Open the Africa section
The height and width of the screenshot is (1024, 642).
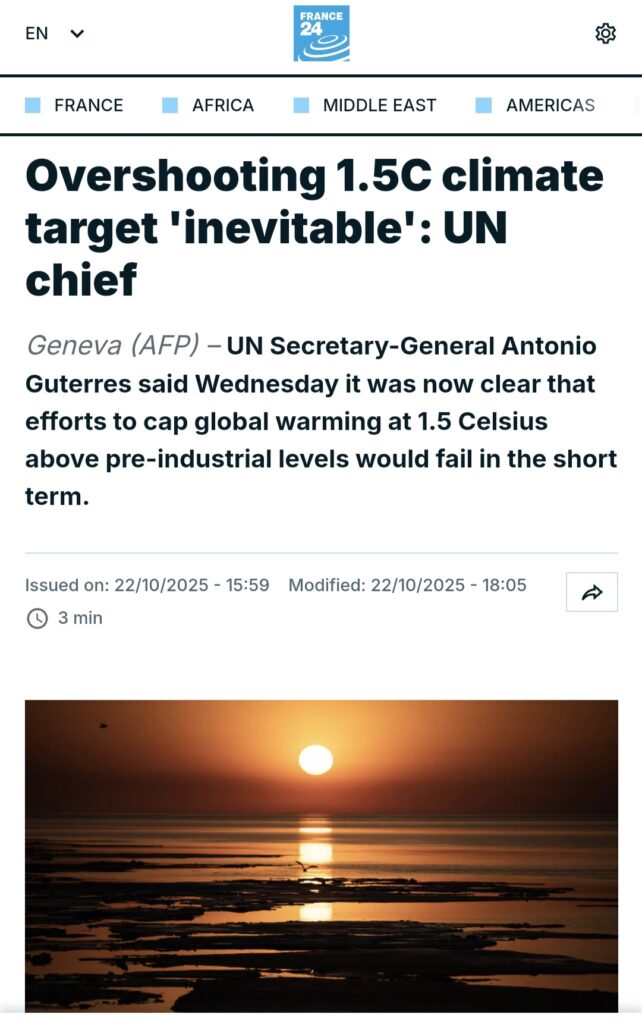click(x=222, y=105)
